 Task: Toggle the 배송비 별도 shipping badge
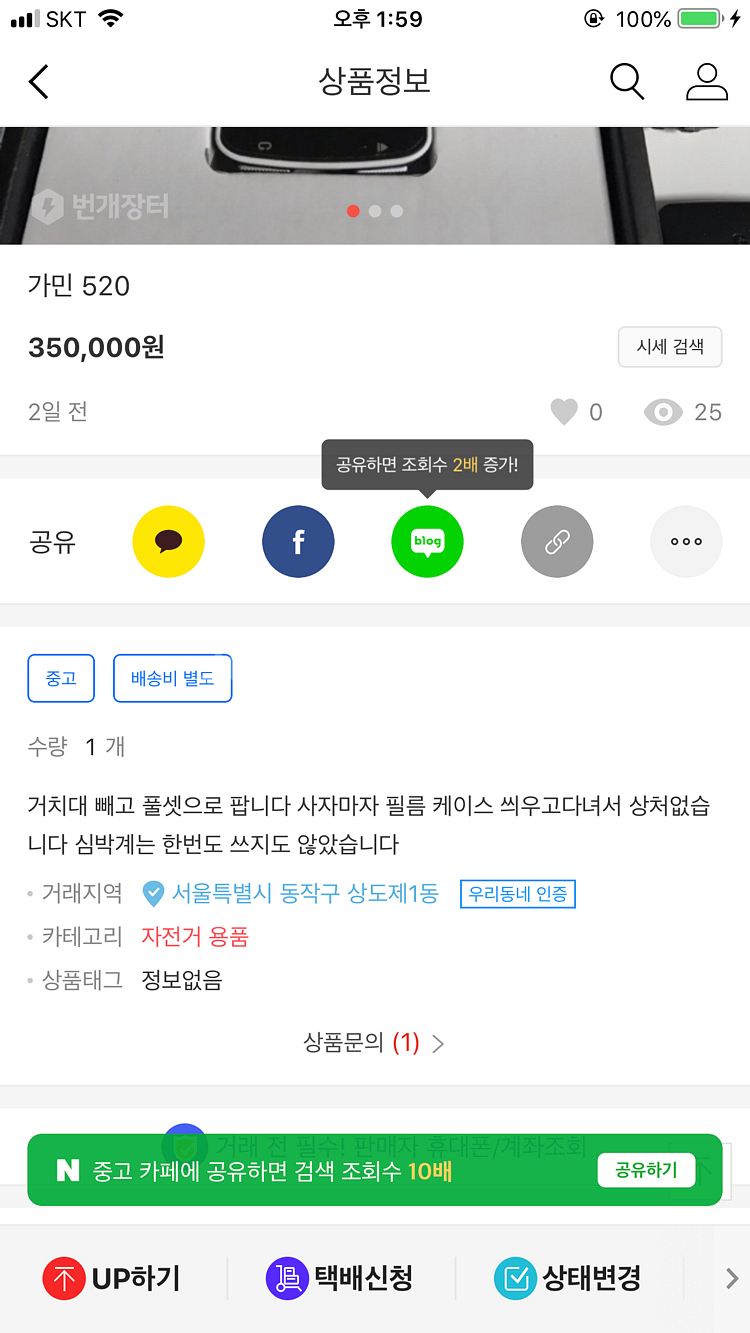tap(172, 678)
